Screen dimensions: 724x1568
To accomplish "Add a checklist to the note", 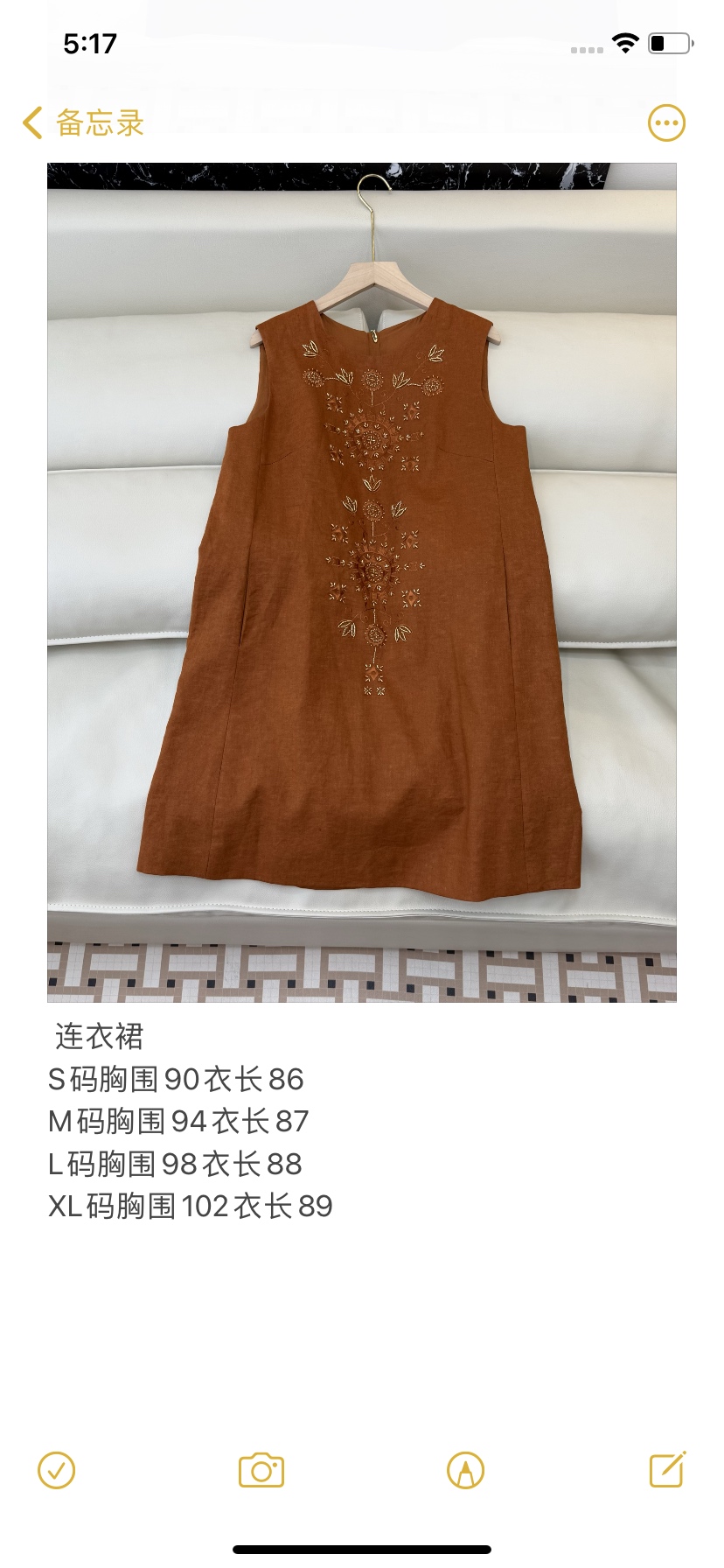I will click(x=57, y=1471).
